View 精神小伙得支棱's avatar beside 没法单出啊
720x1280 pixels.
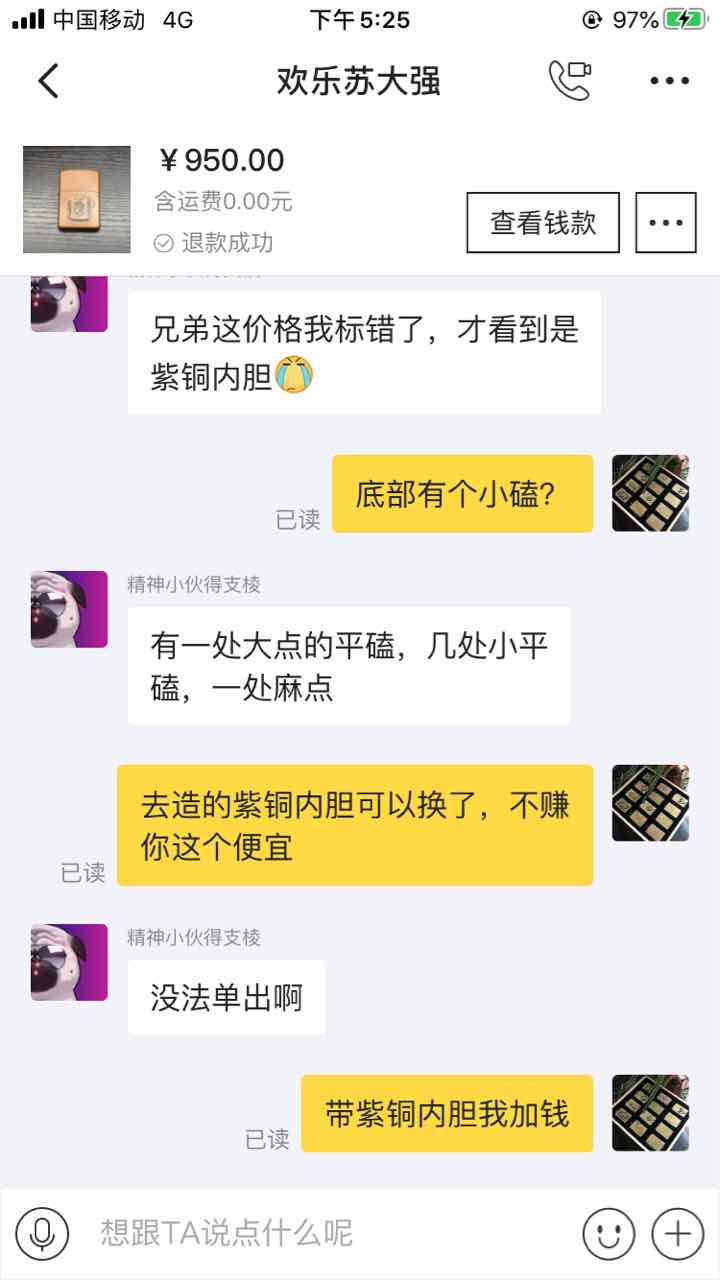(x=69, y=962)
